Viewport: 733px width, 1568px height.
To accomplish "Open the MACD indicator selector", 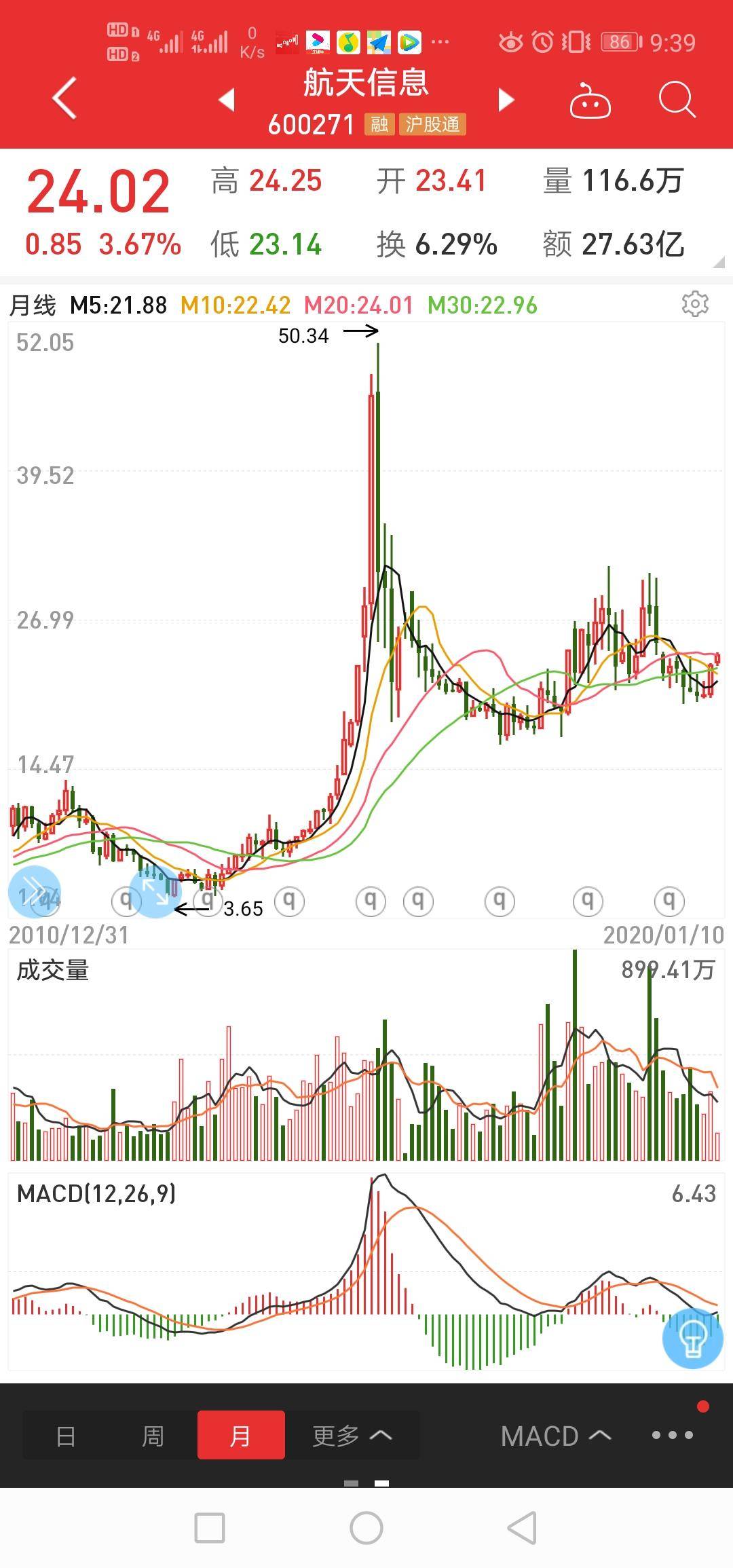I will [556, 1436].
